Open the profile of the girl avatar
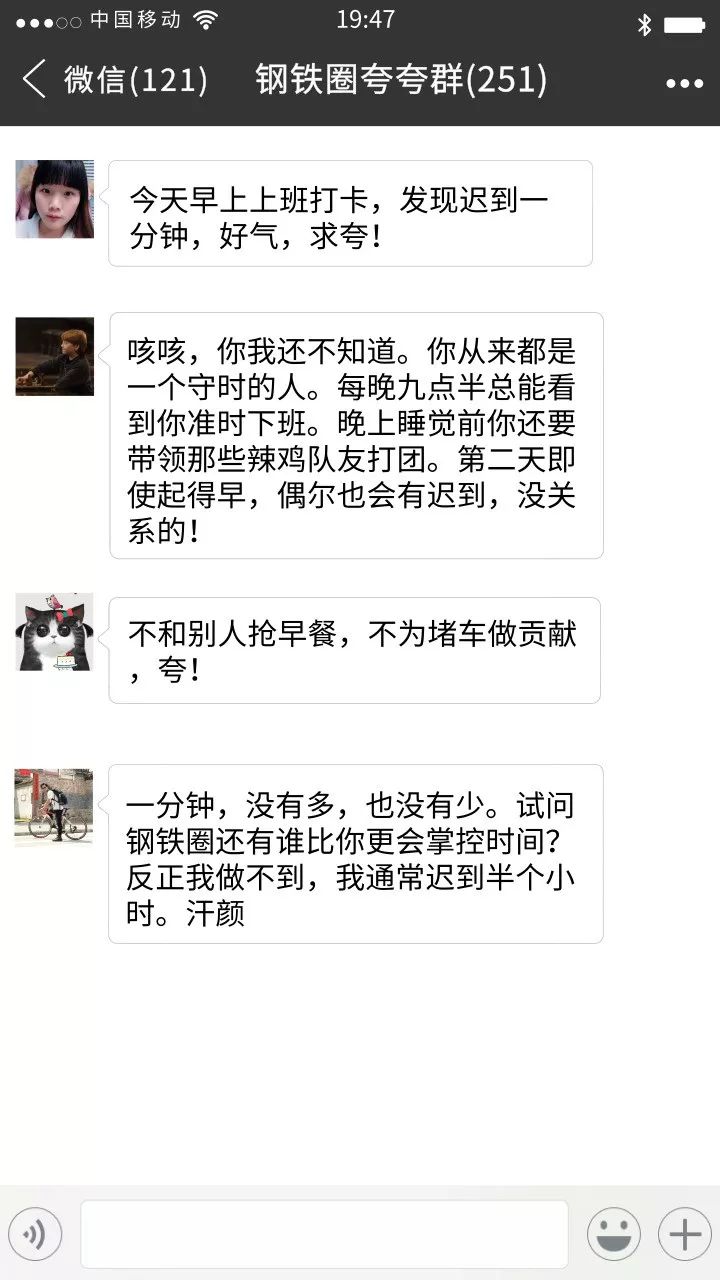This screenshot has width=720, height=1280. click(x=53, y=199)
